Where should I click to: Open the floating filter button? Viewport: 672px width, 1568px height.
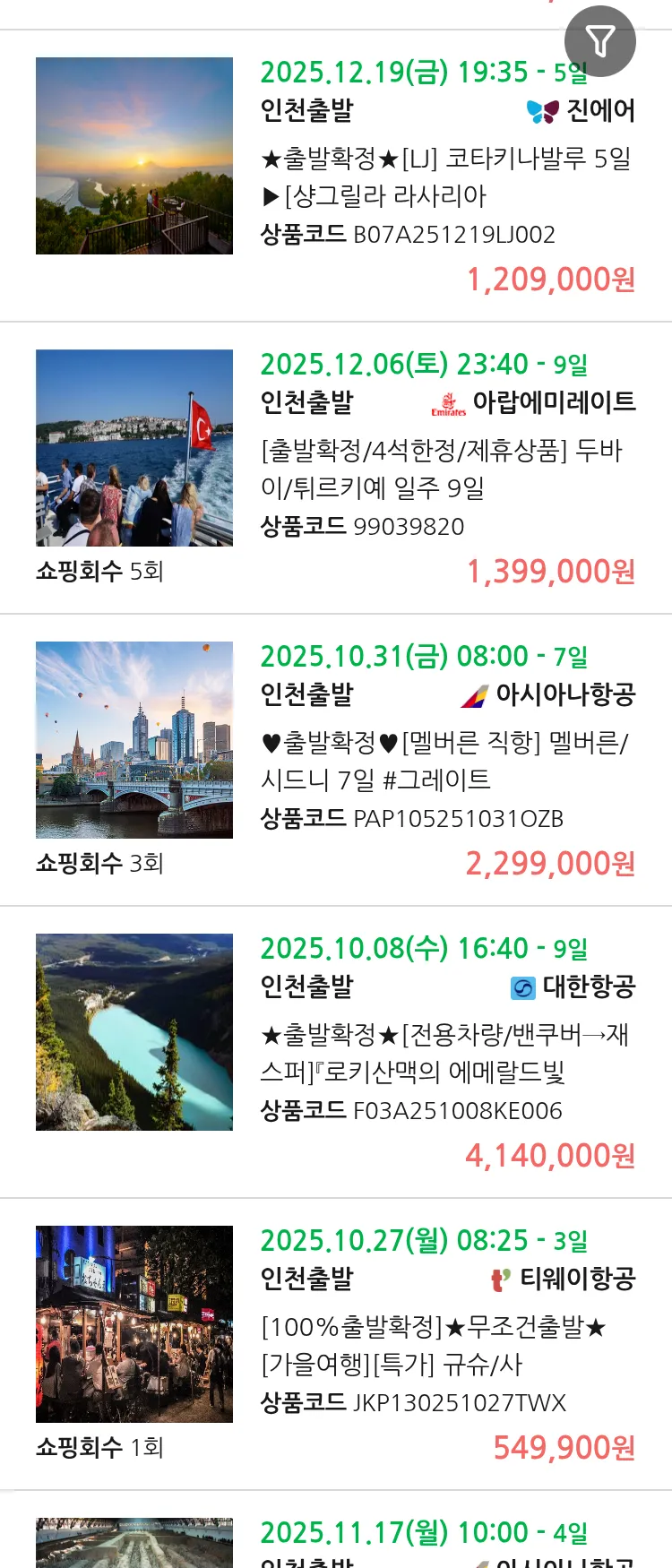coord(599,41)
